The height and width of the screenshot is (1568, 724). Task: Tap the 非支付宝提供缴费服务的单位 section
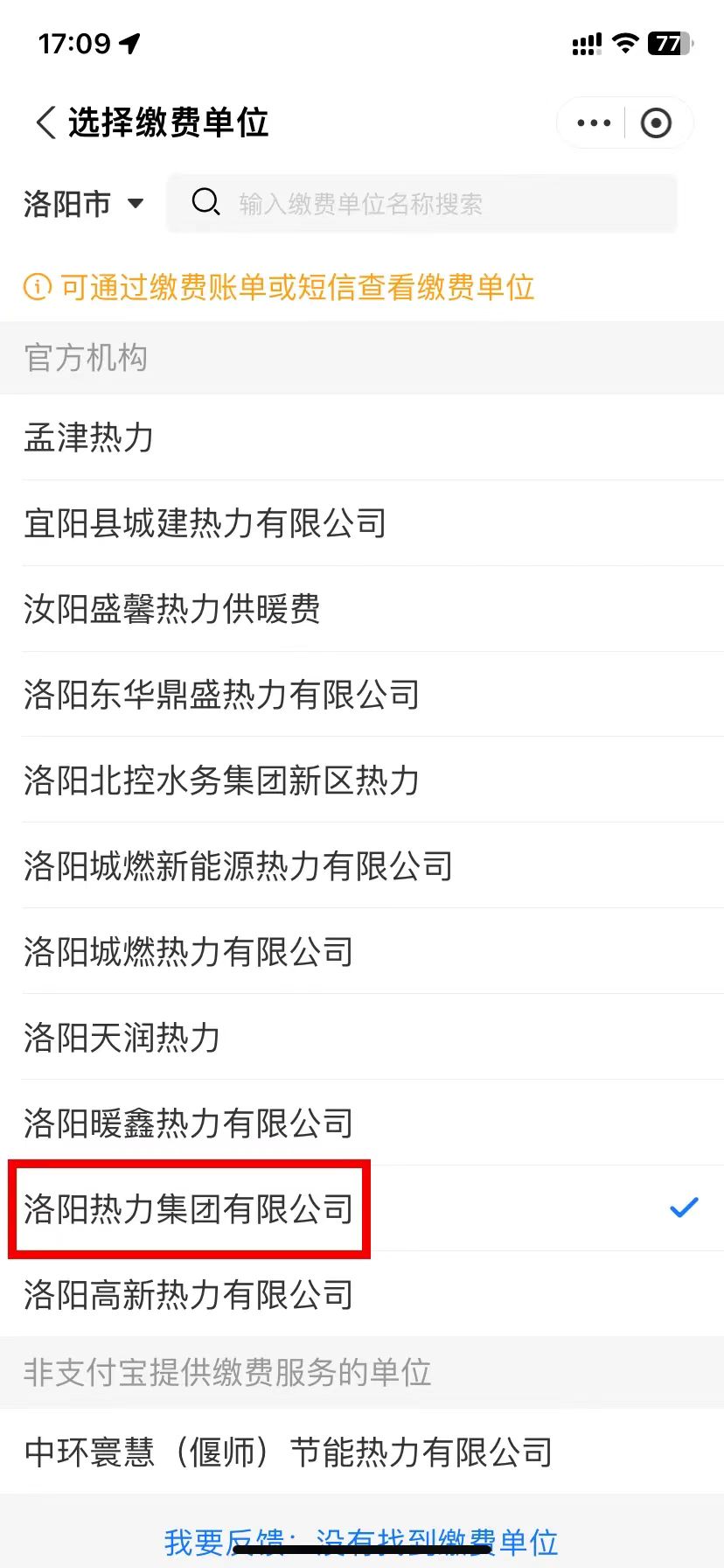tap(226, 1373)
